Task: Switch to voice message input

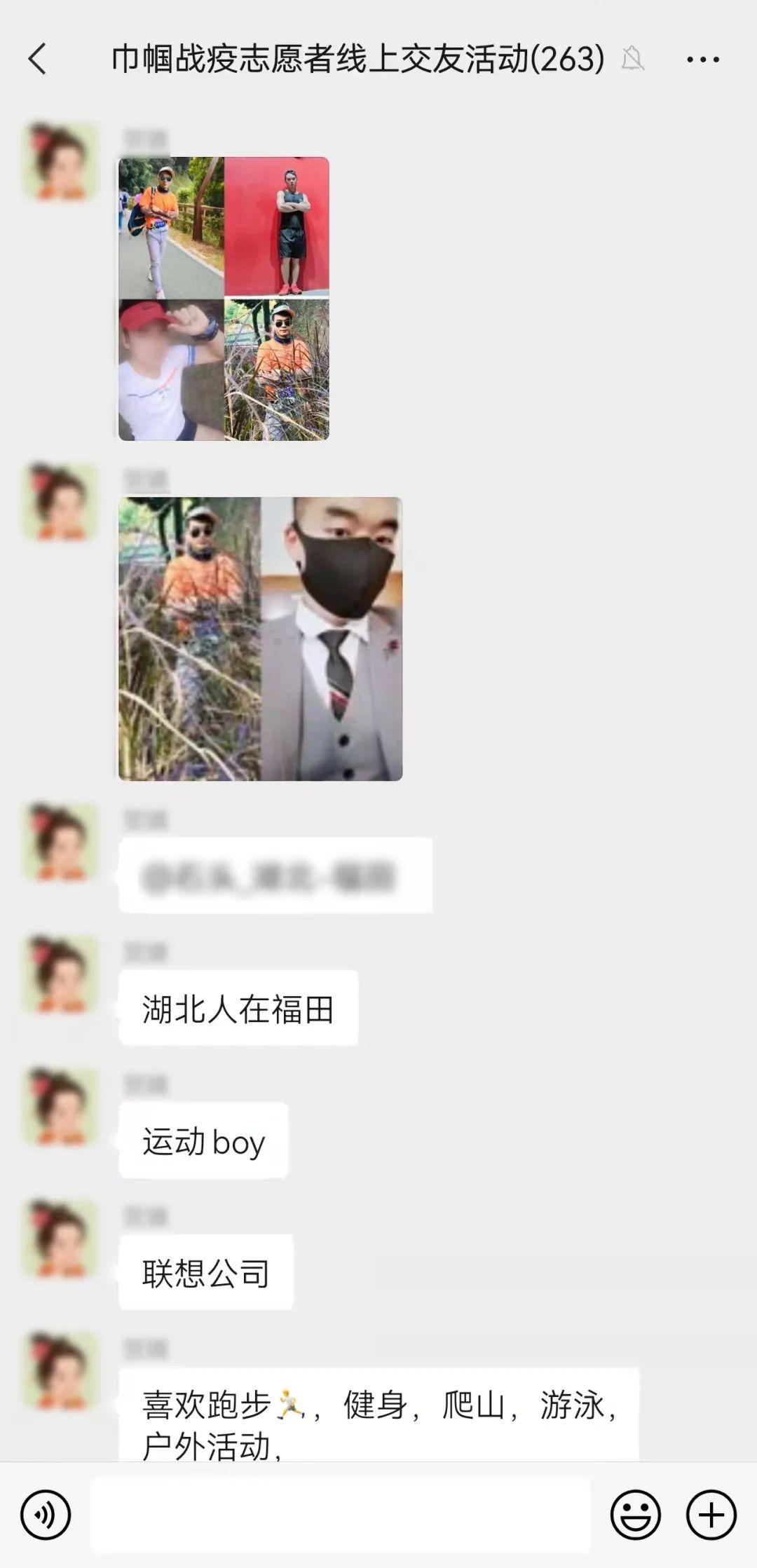Action: point(46,1515)
